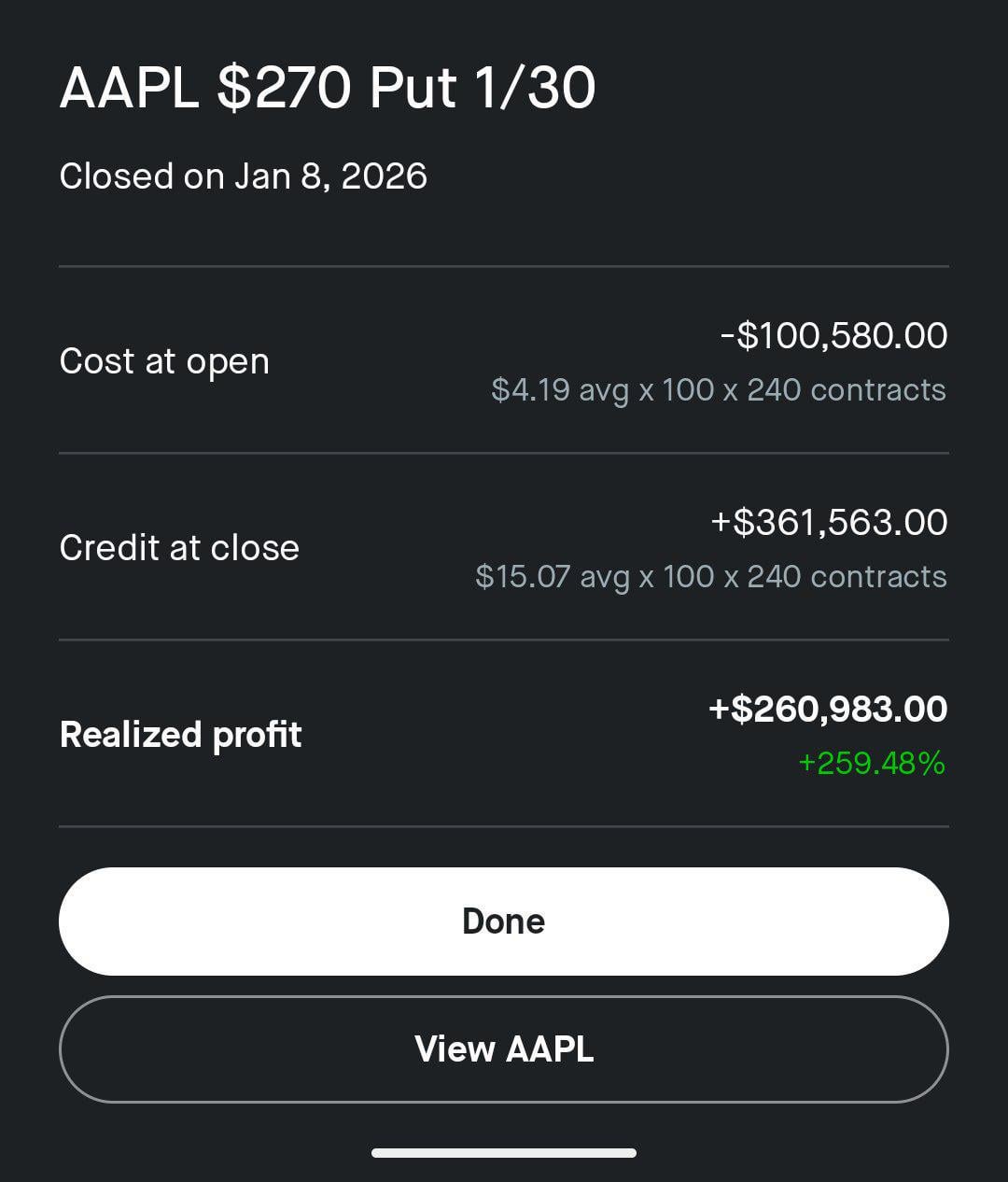Screen dimensions: 1008x1182
Task: Tap the Done button
Action: coord(503,922)
